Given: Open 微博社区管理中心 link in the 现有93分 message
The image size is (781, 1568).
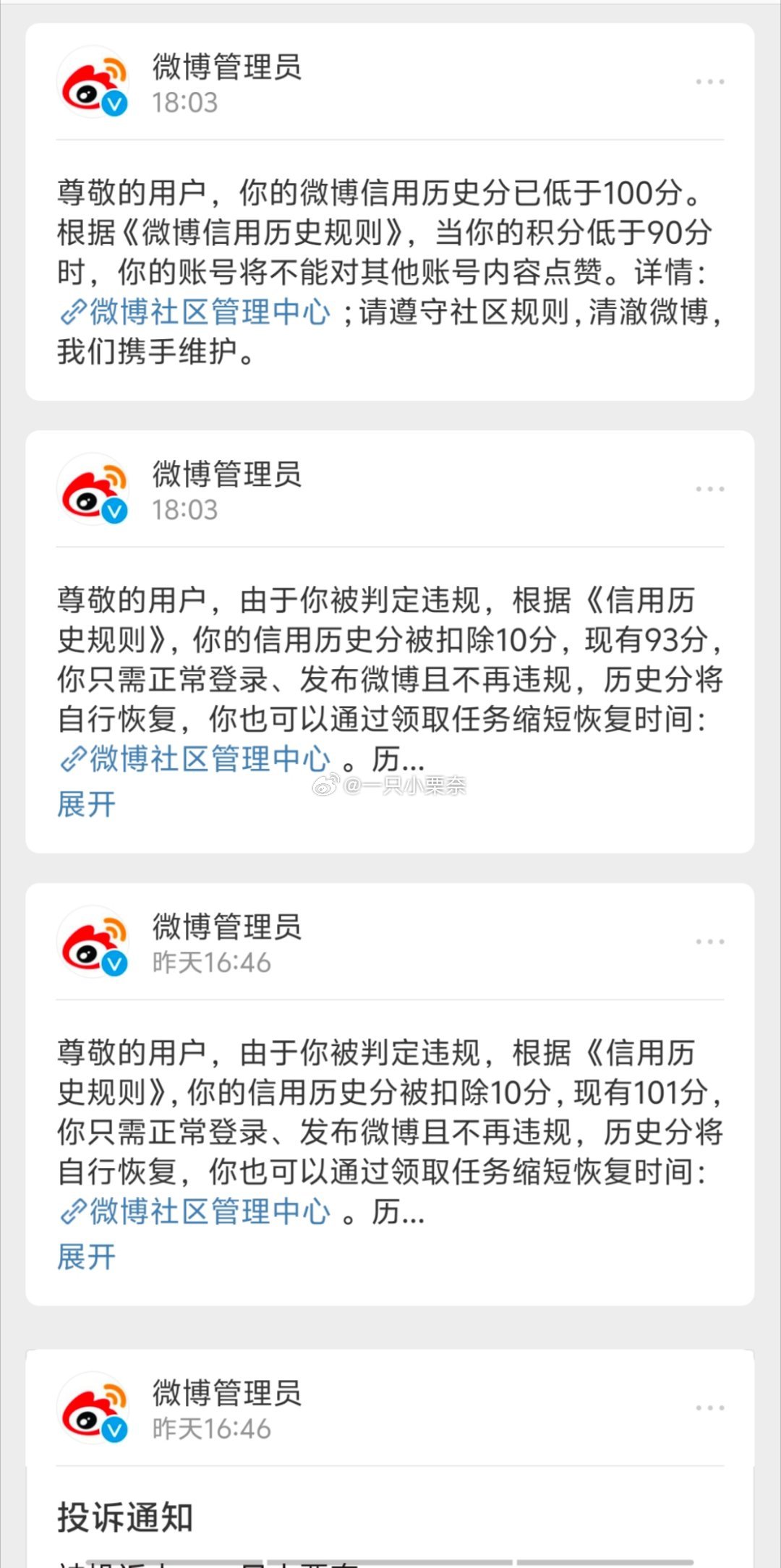Looking at the screenshot, I should (195, 759).
